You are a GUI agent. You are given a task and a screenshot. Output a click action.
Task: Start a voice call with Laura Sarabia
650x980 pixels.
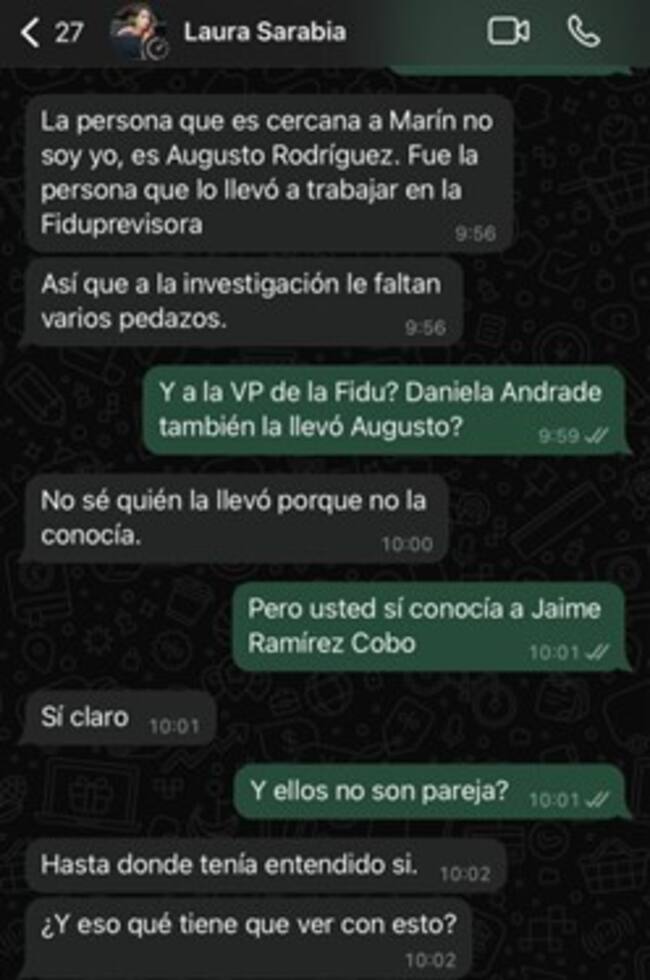(584, 32)
